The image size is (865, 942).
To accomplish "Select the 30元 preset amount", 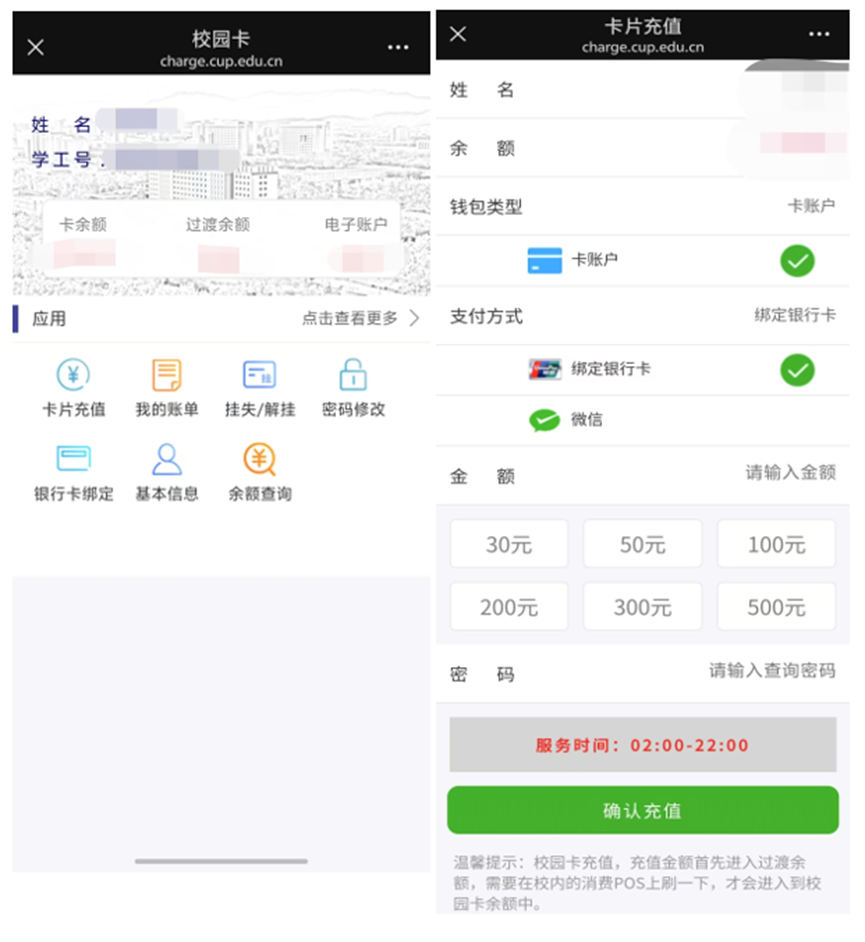I will 508,545.
